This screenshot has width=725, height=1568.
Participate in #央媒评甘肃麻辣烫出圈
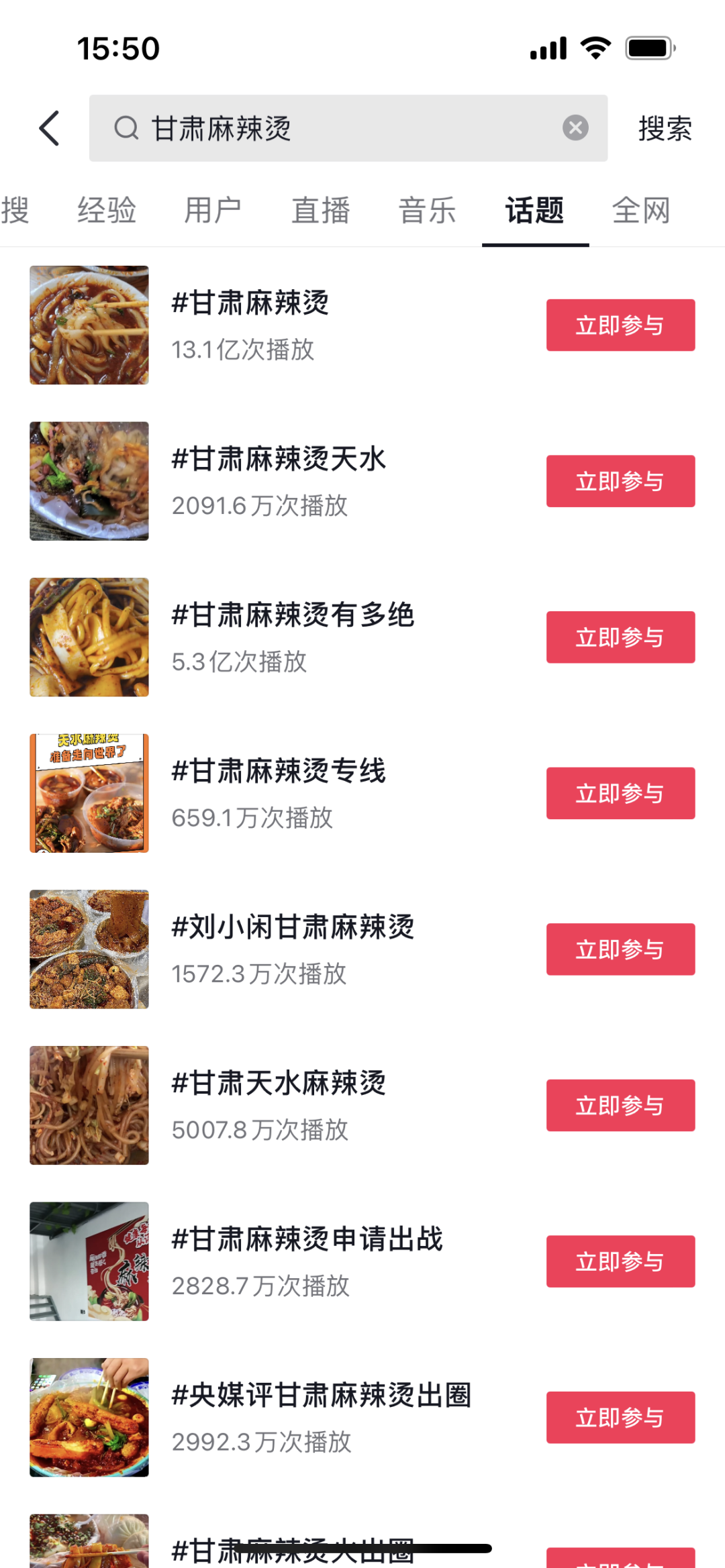pyautogui.click(x=620, y=1417)
